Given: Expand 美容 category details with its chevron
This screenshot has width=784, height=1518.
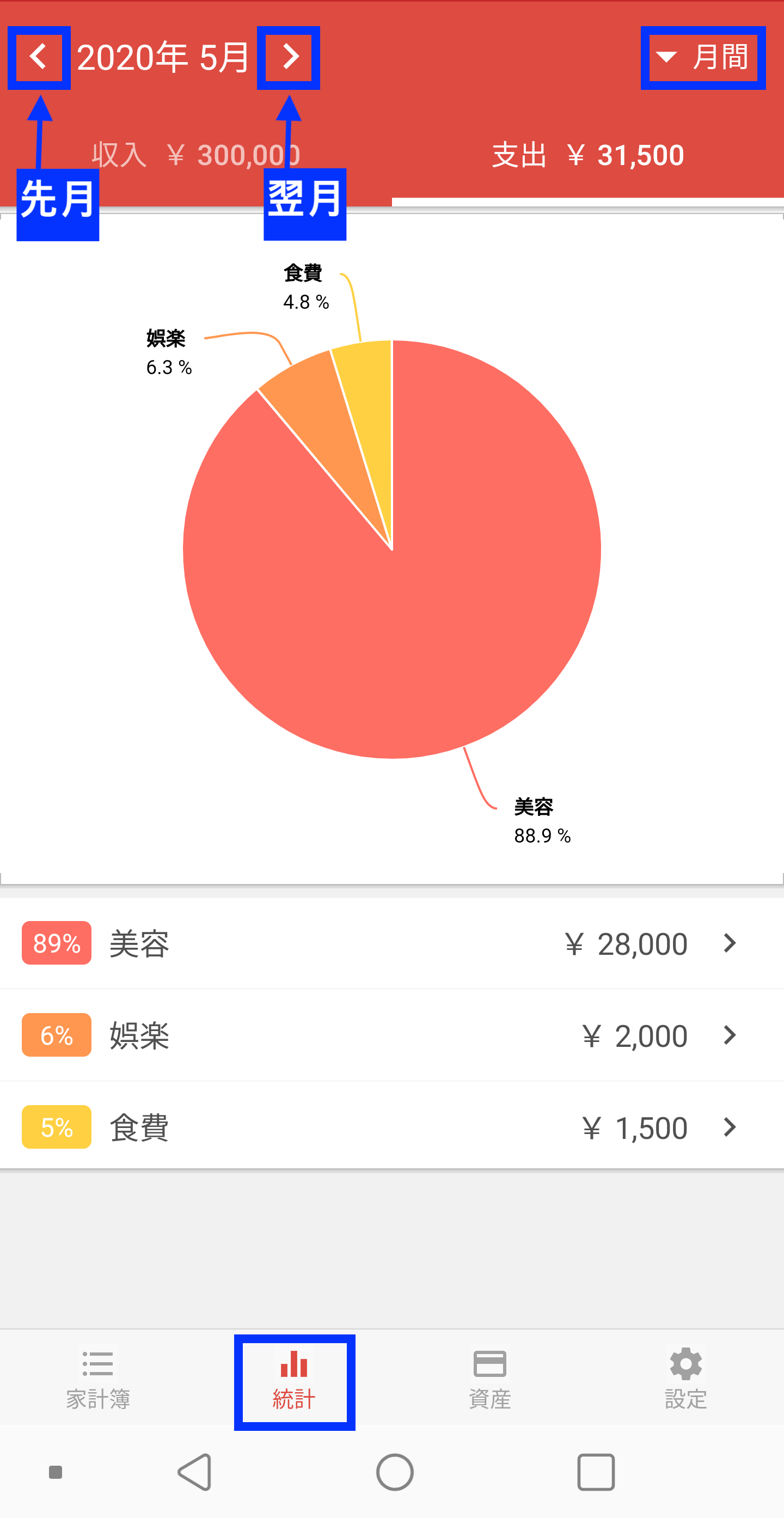Looking at the screenshot, I should (x=731, y=943).
